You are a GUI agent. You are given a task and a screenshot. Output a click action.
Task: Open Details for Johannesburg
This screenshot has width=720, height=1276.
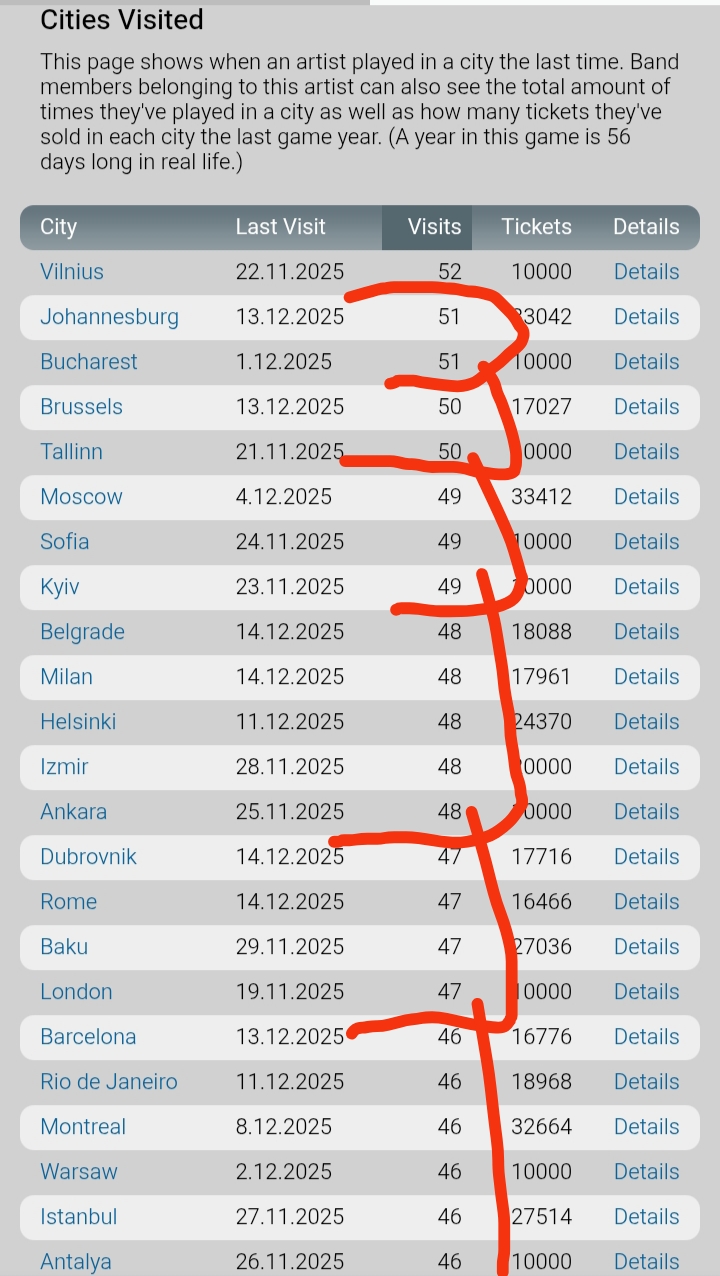[646, 317]
